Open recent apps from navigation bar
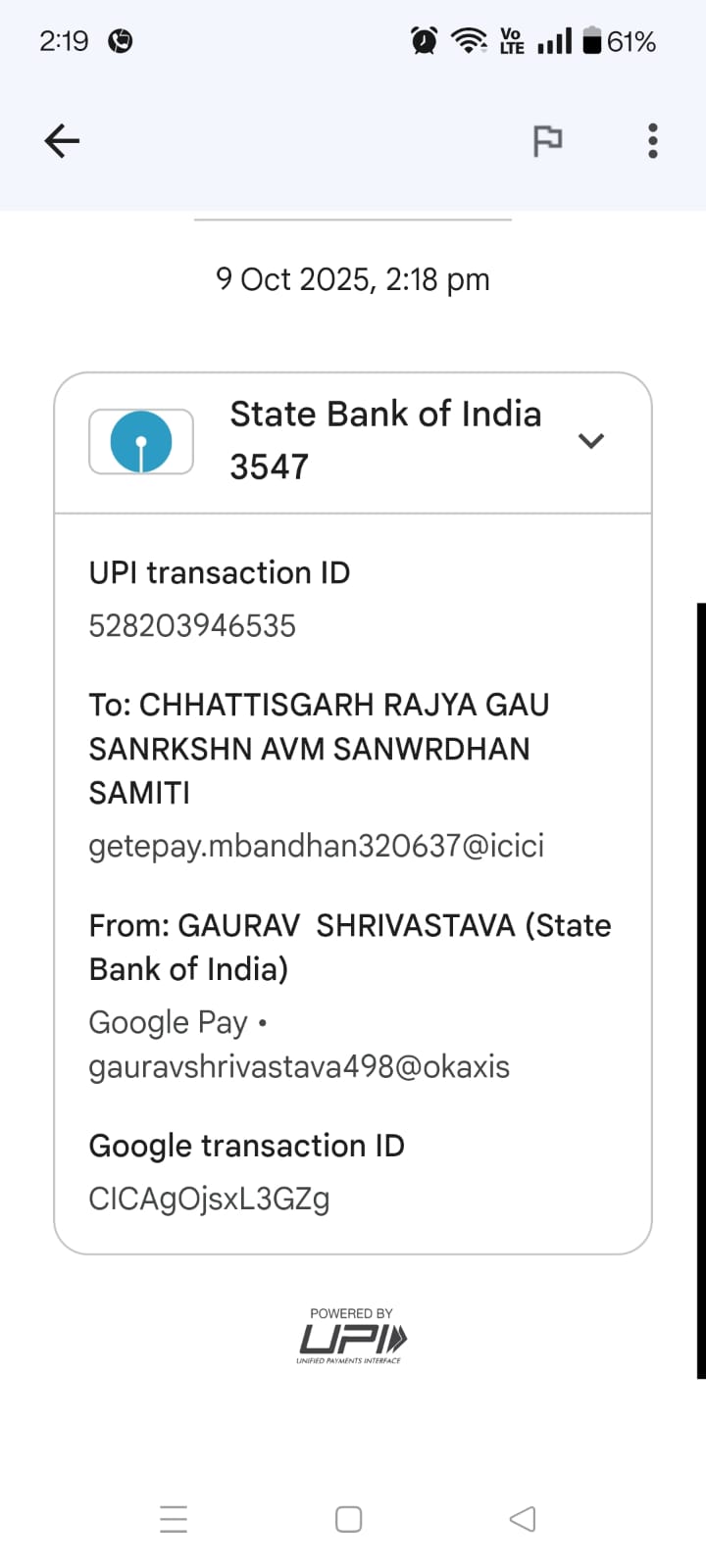Image resolution: width=706 pixels, height=1568 pixels. (x=174, y=1519)
